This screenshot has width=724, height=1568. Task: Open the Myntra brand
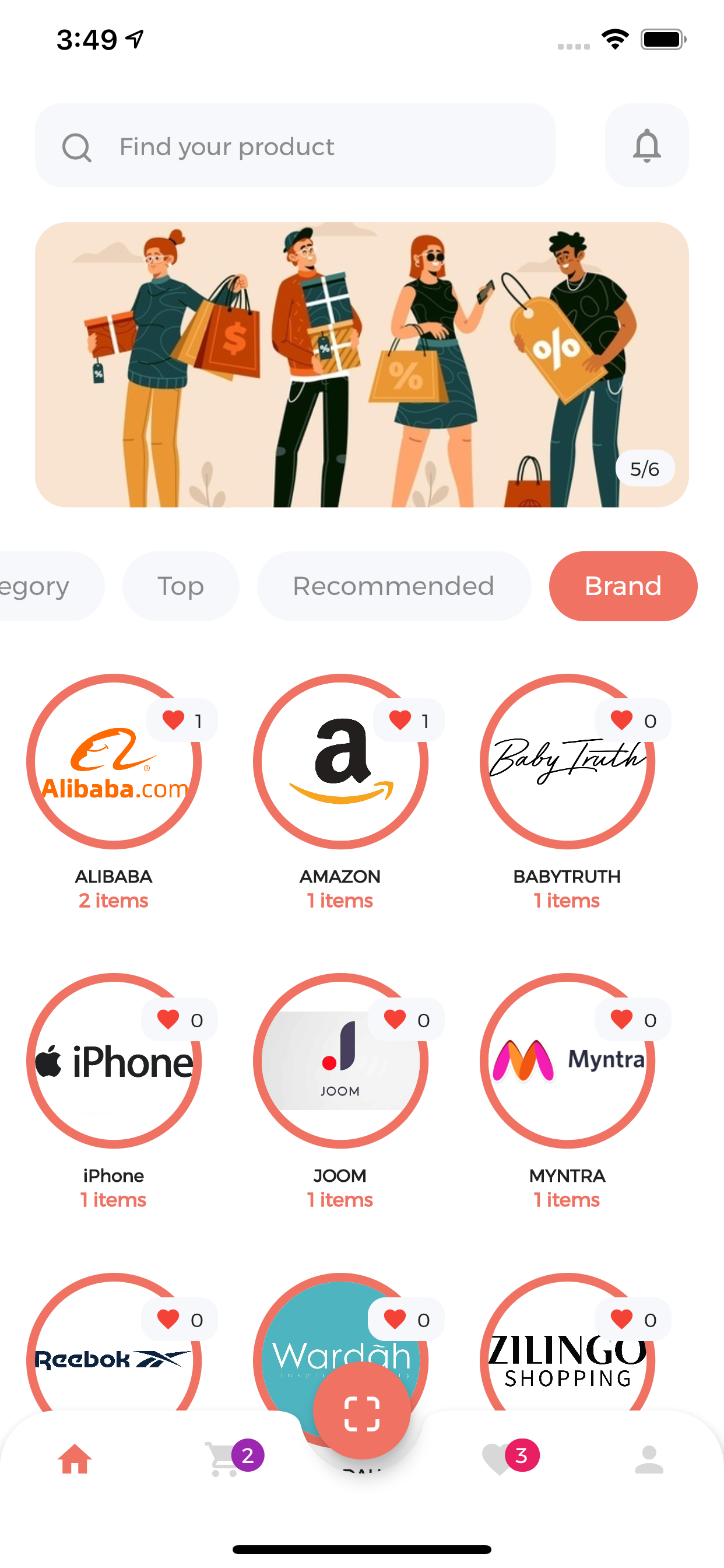(x=568, y=1061)
